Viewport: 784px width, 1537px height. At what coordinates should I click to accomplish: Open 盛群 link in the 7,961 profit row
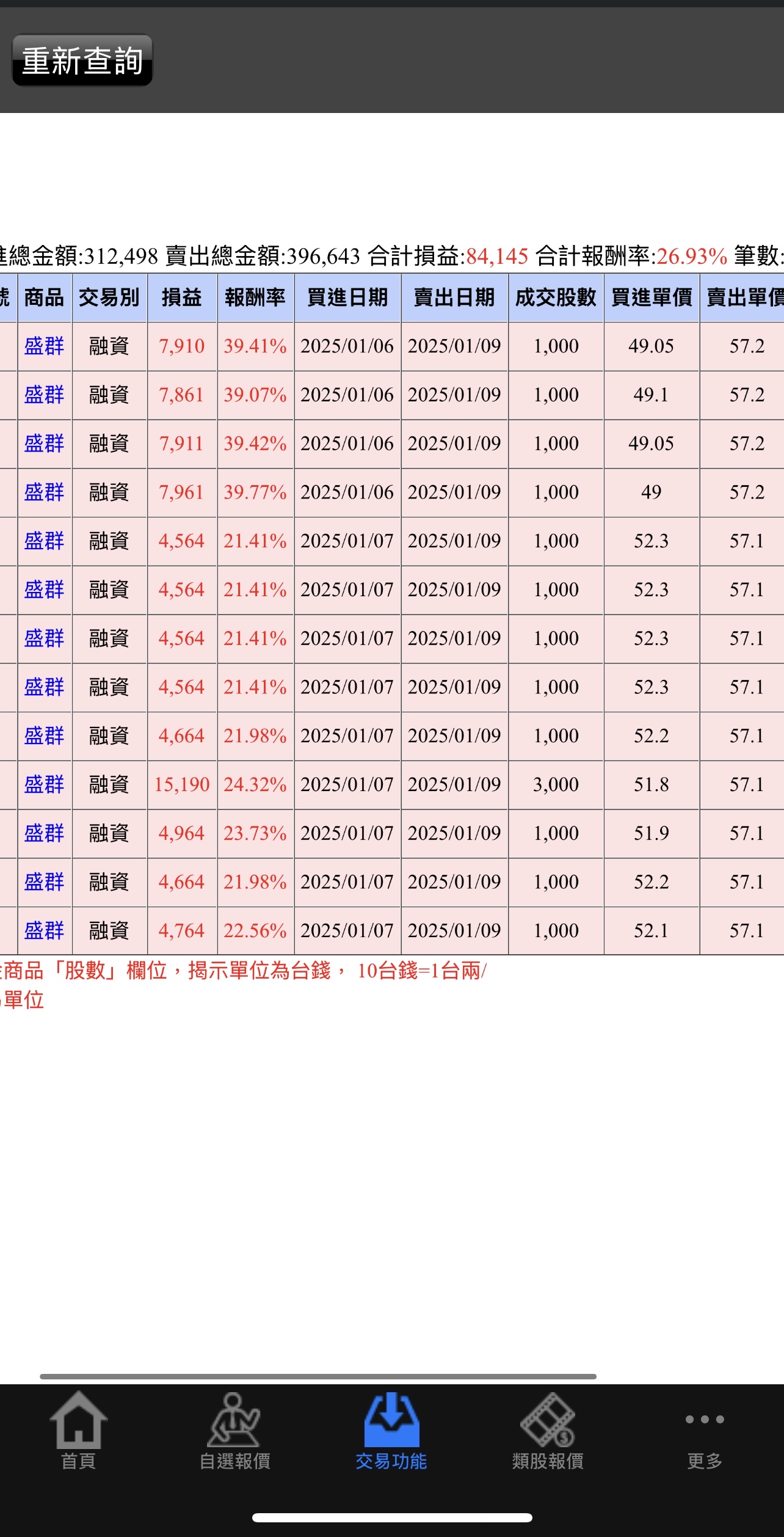(44, 492)
